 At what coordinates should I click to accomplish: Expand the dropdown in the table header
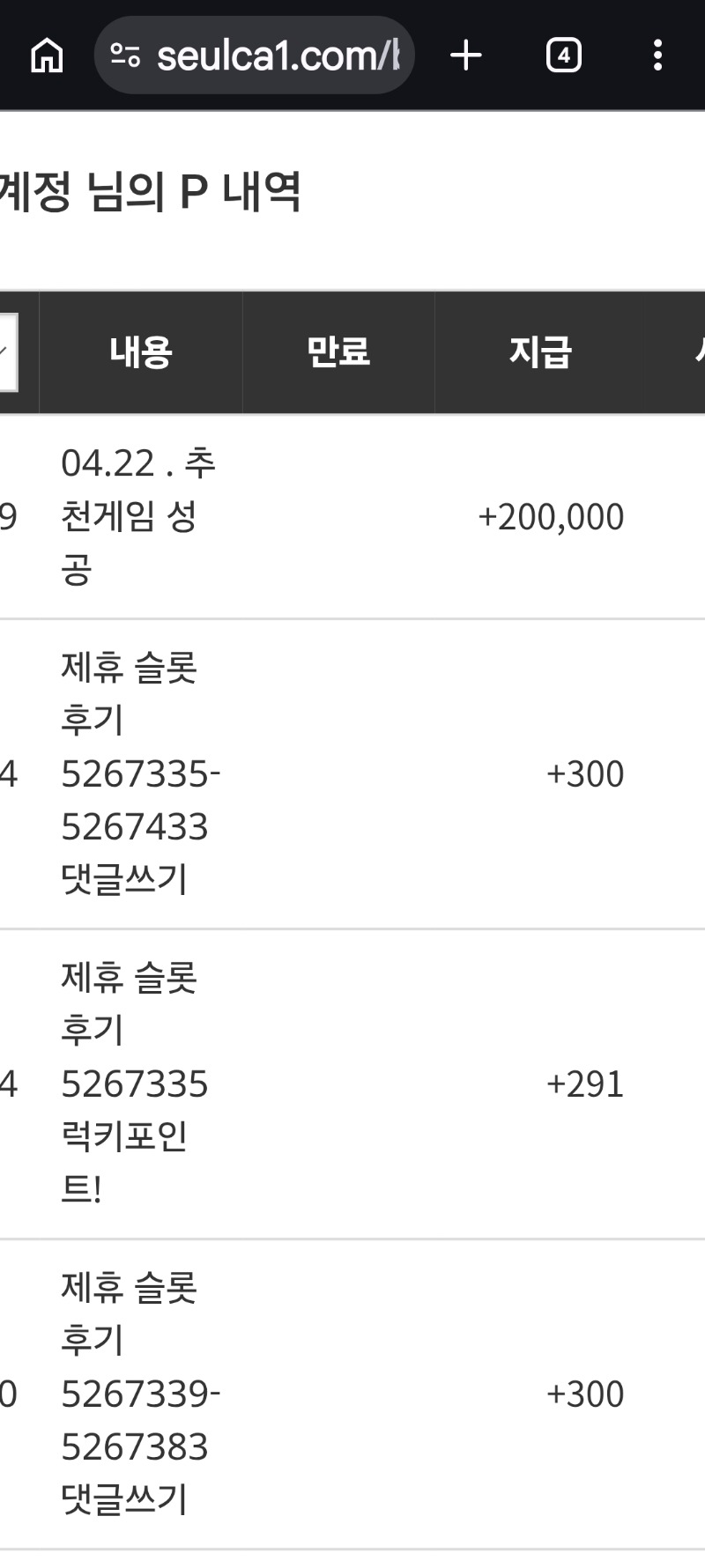pyautogui.click(x=8, y=352)
